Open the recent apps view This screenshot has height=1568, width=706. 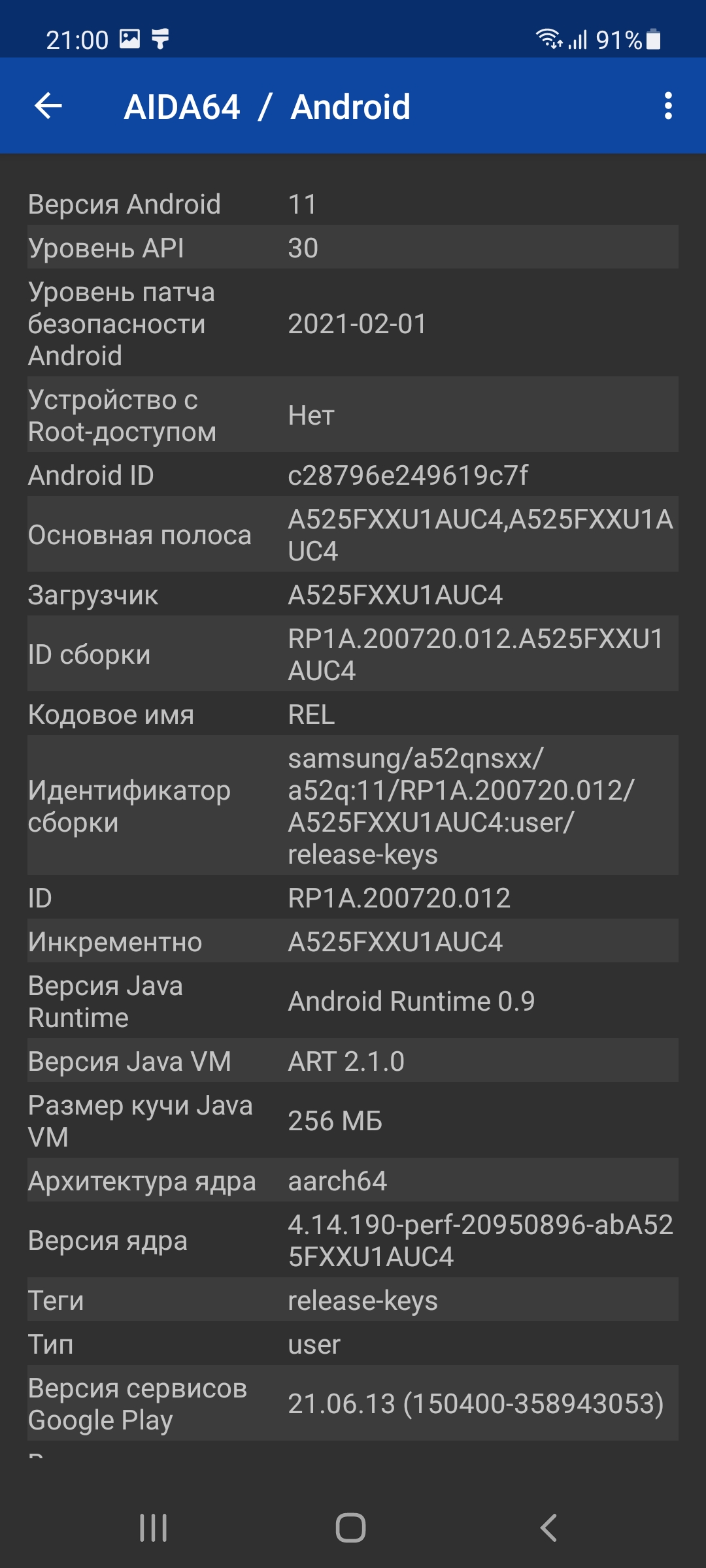[154, 1527]
